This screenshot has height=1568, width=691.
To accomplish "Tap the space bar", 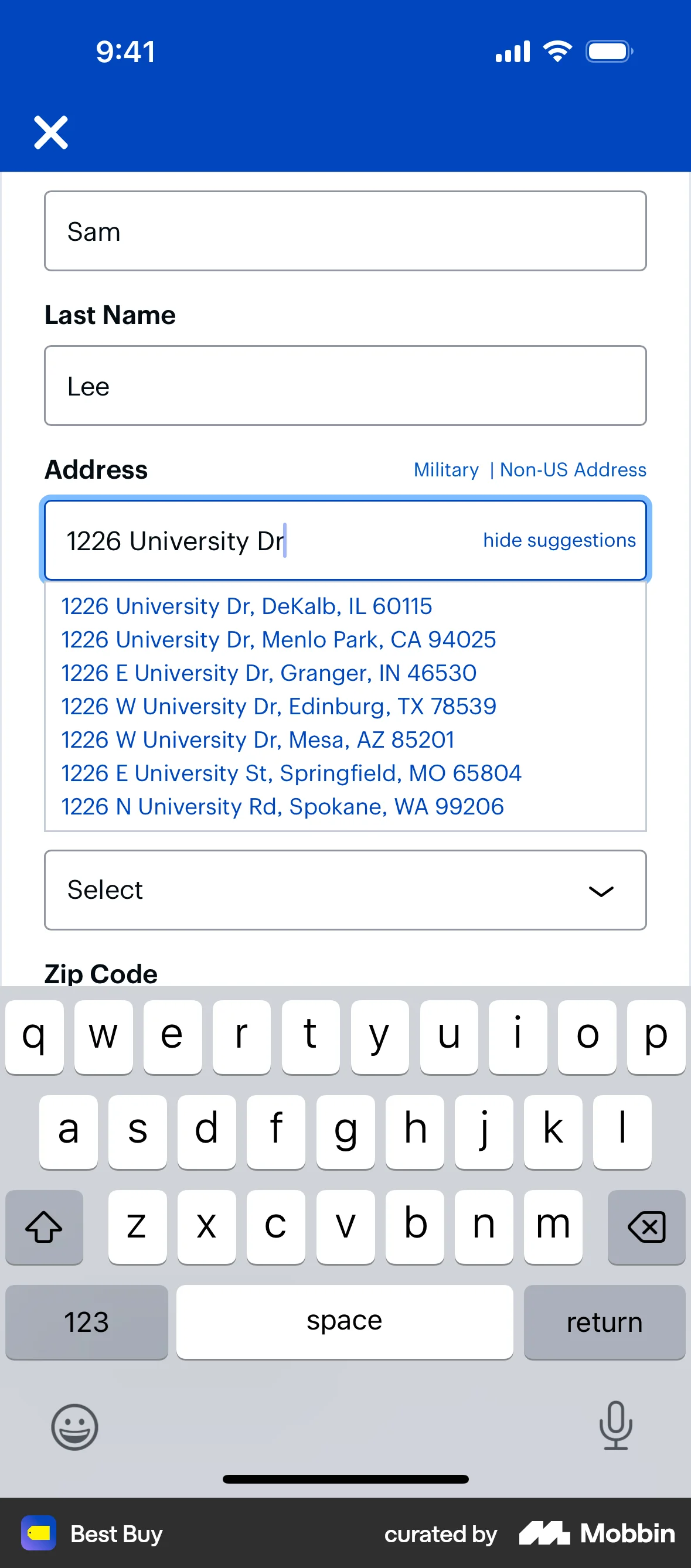I will point(345,1322).
